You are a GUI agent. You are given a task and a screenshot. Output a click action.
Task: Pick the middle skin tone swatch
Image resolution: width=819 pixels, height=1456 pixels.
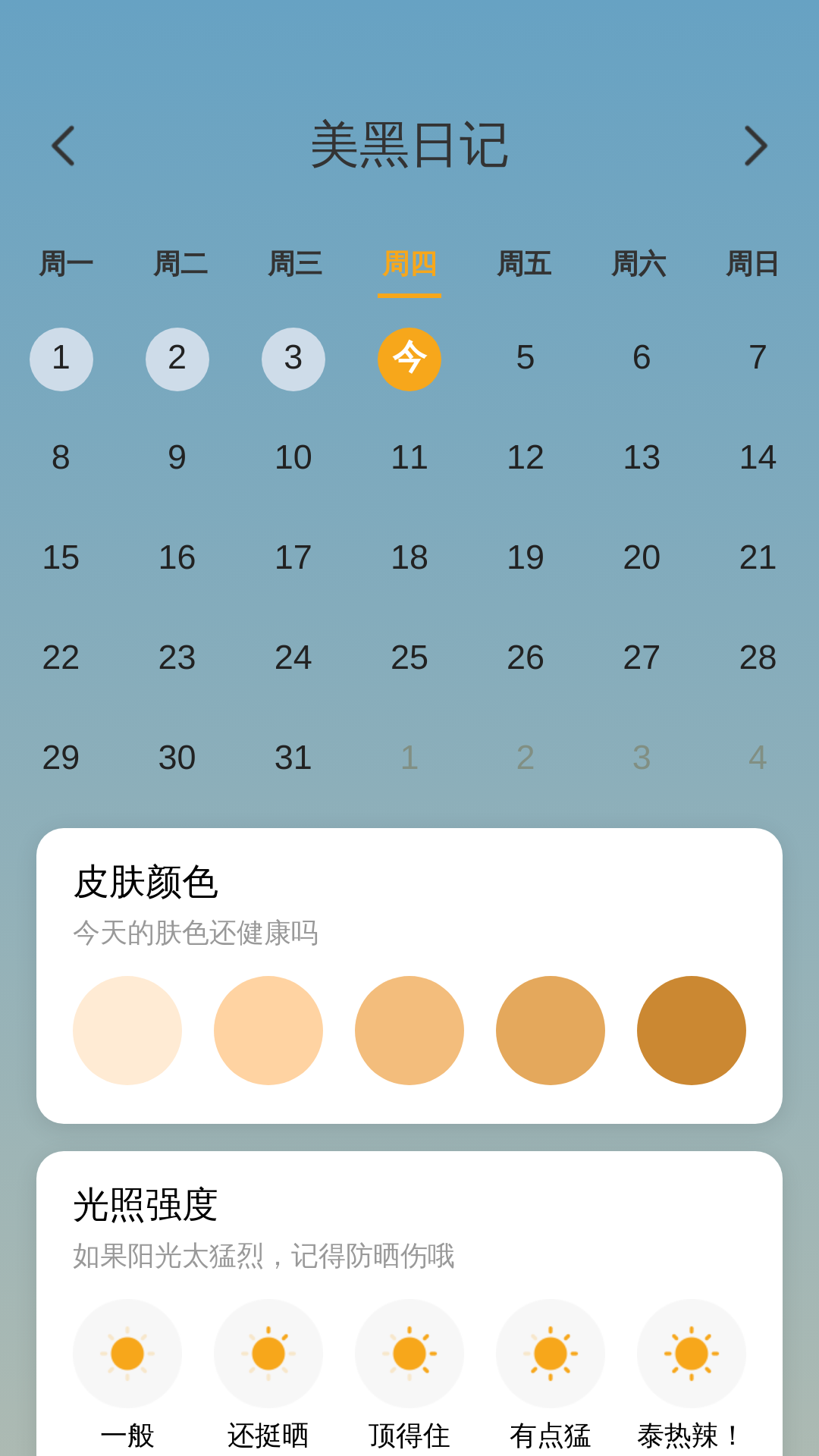[409, 1030]
